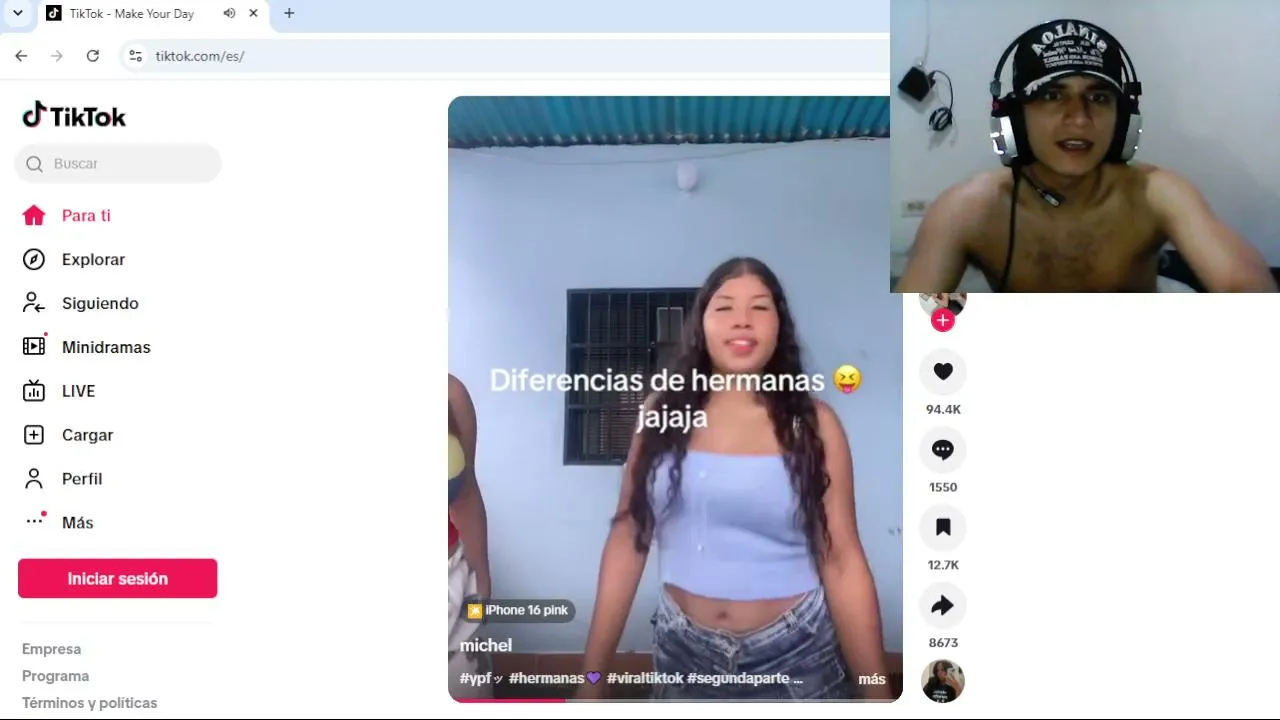The width and height of the screenshot is (1280, 720).
Task: Open the #hermanas hashtag
Action: [x=554, y=678]
